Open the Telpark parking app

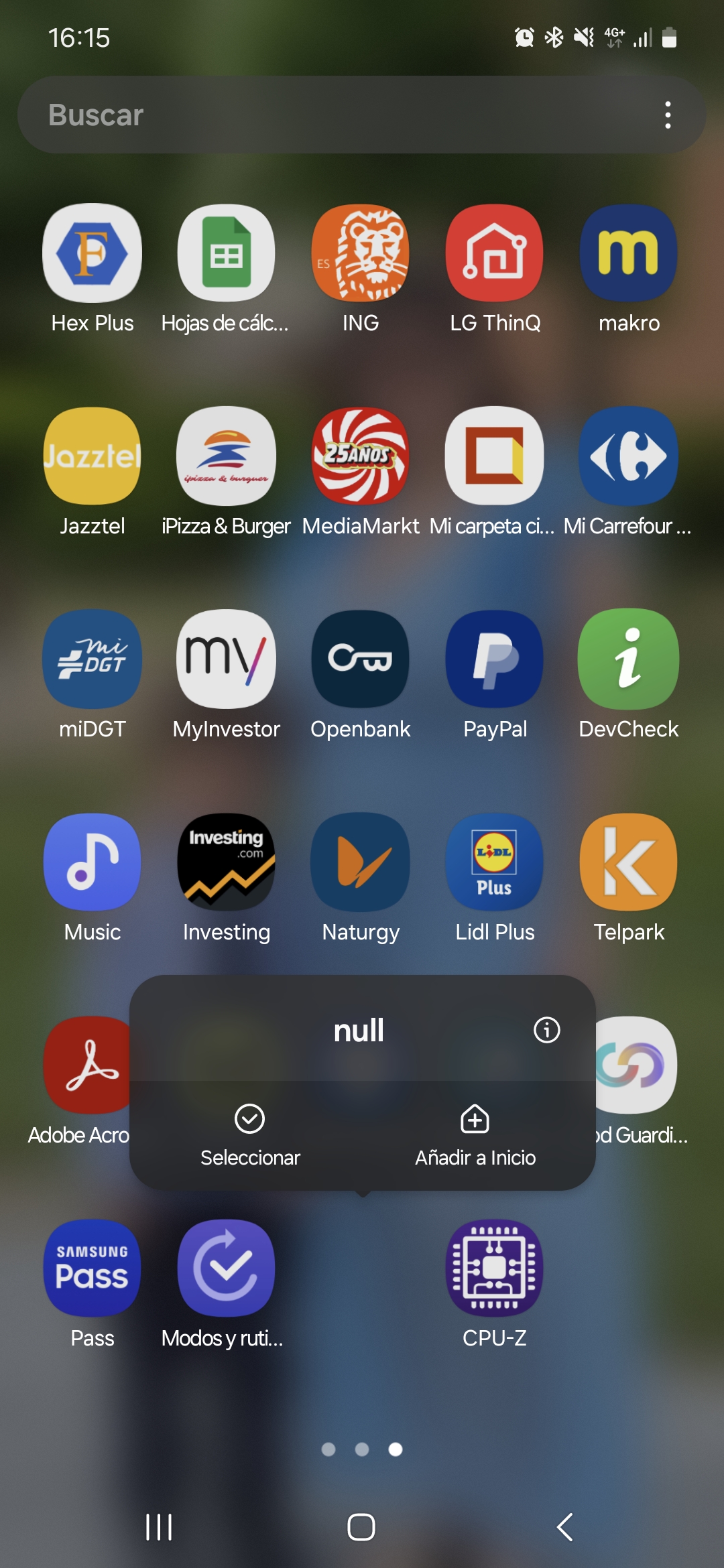(629, 862)
